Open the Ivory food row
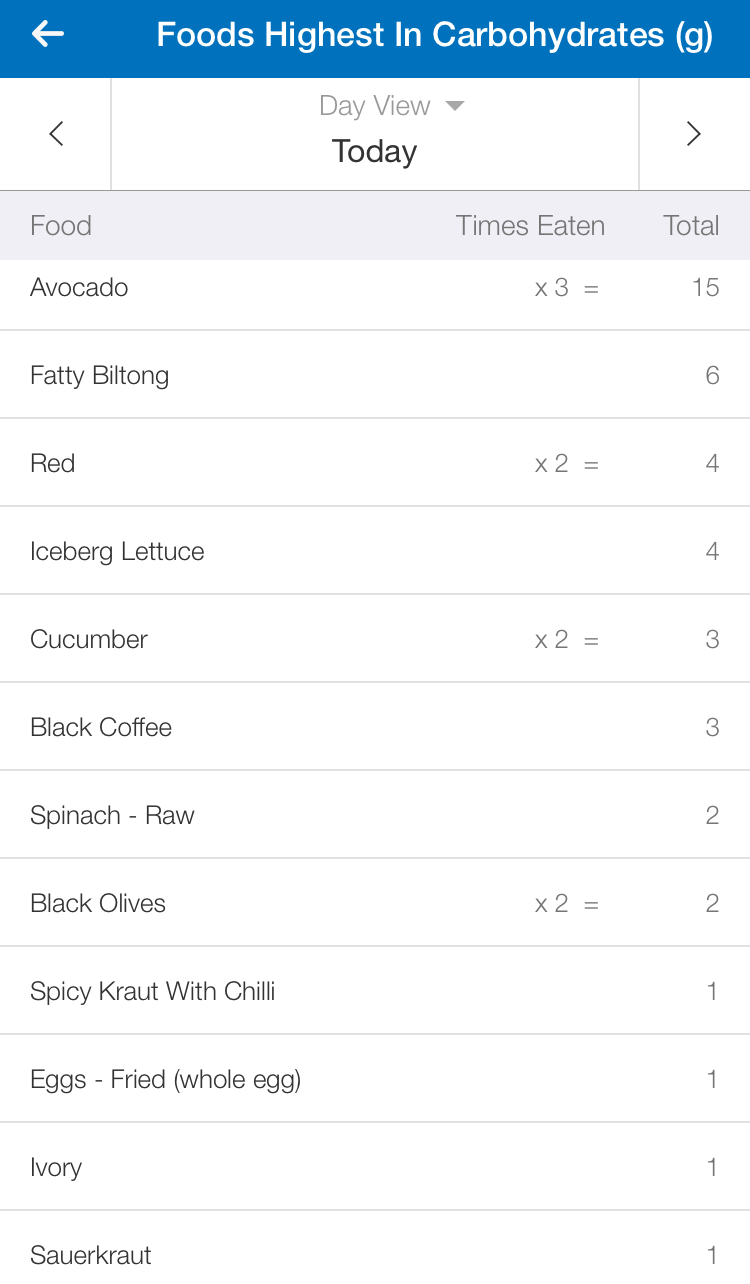 [x=375, y=1167]
